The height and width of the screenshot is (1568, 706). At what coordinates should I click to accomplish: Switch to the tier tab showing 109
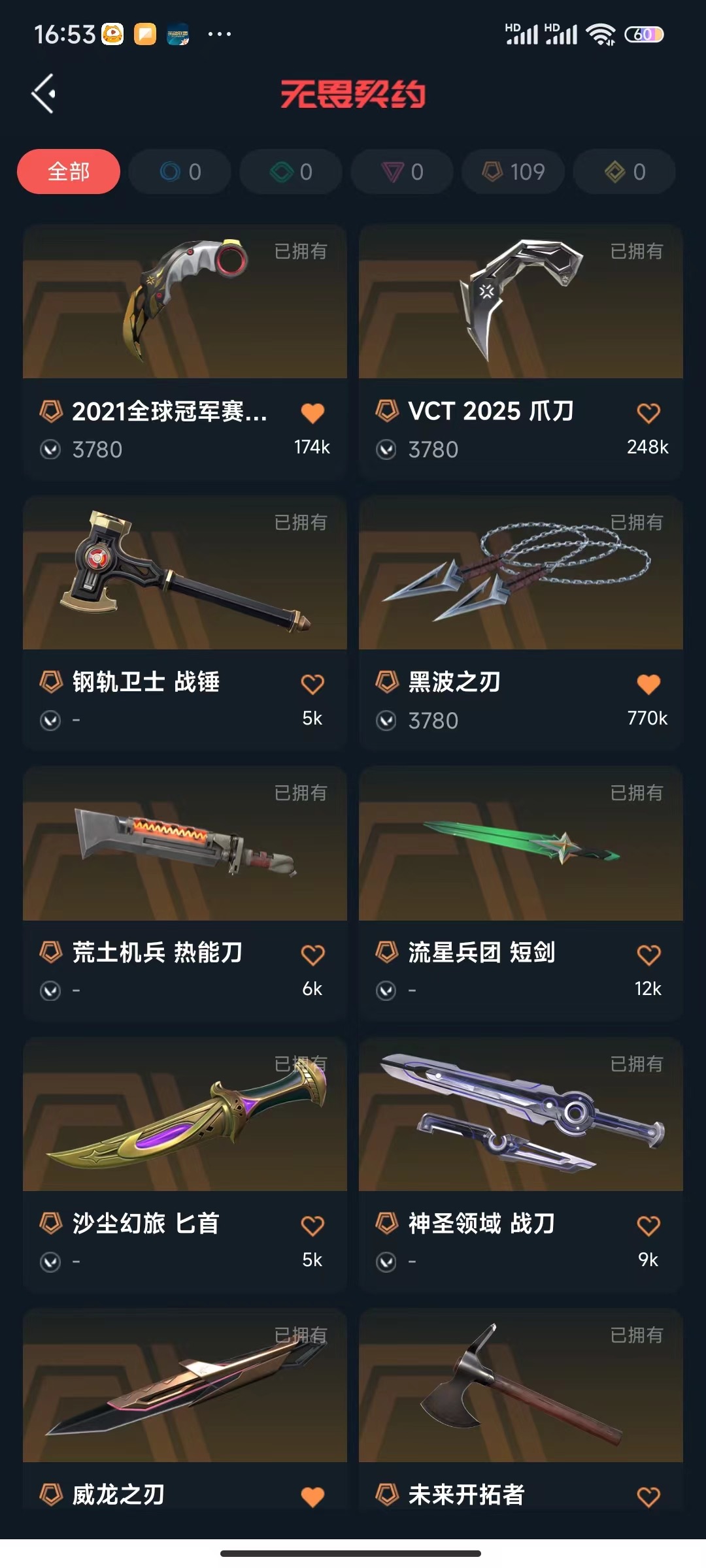[513, 172]
